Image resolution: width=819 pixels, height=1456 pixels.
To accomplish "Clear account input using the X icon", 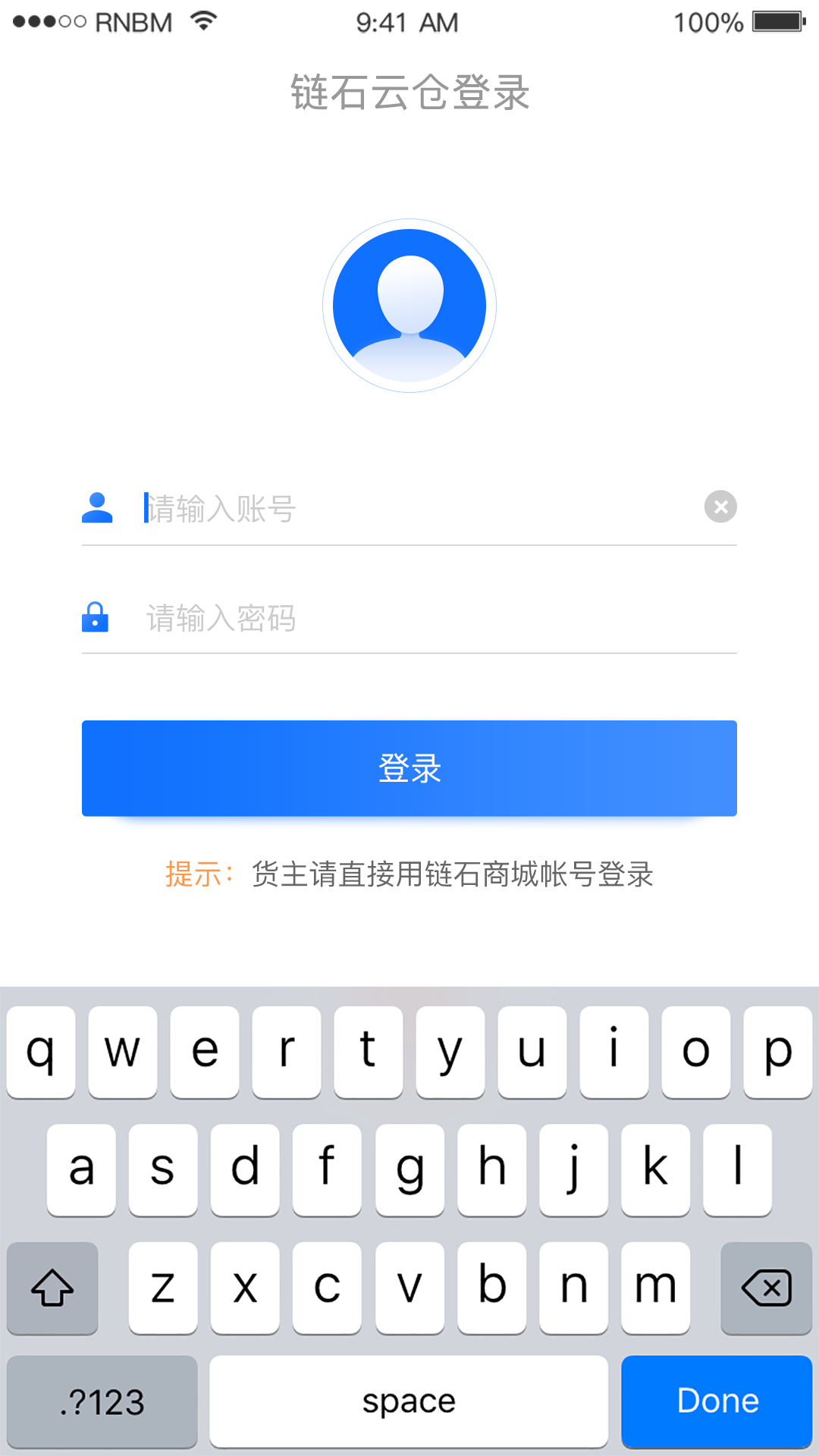I will [x=719, y=507].
